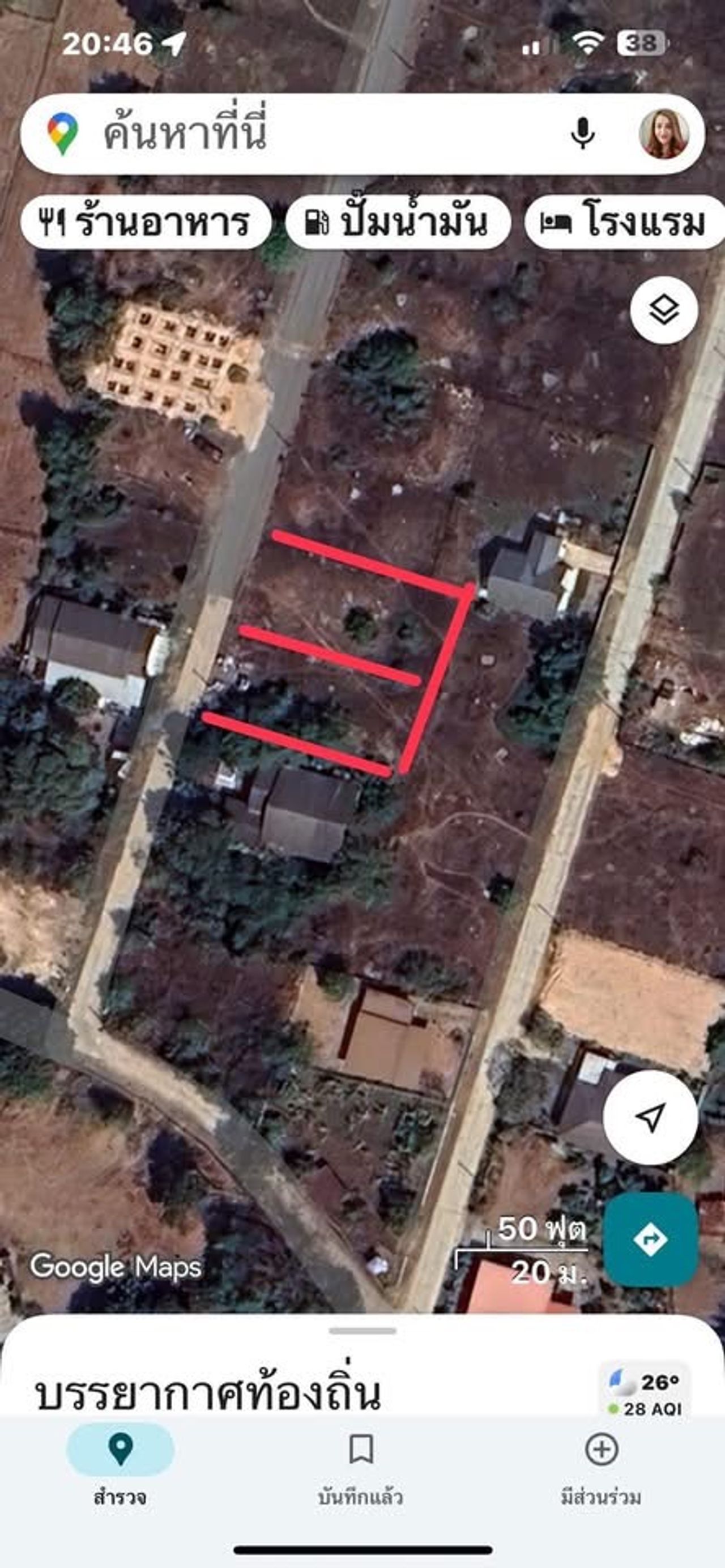The height and width of the screenshot is (1568, 725).
Task: Open the ค้นหาที่นี่ search box
Action: tap(317, 134)
